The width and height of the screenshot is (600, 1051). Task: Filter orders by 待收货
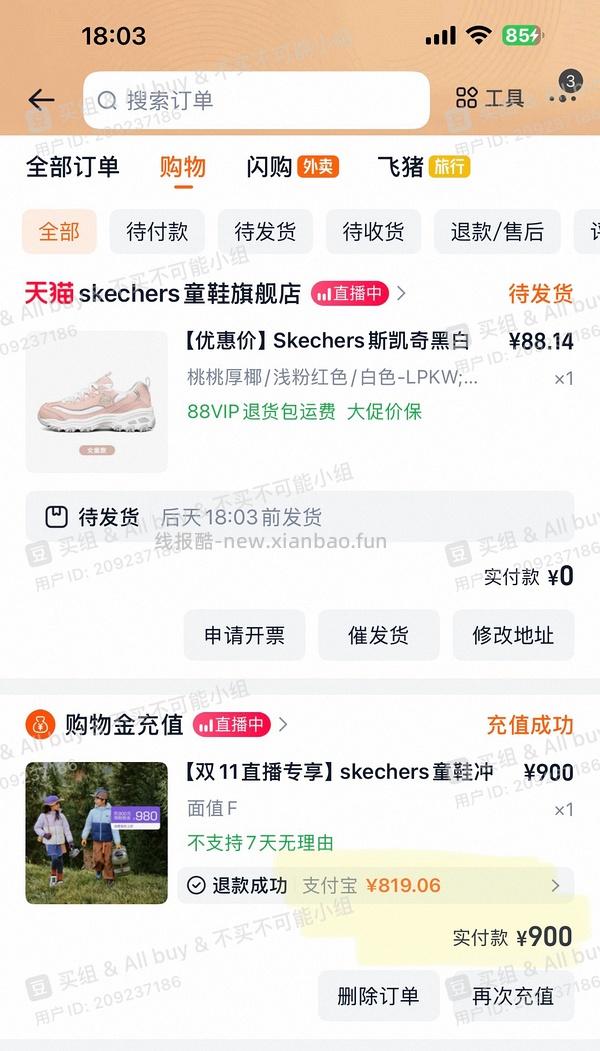click(373, 232)
